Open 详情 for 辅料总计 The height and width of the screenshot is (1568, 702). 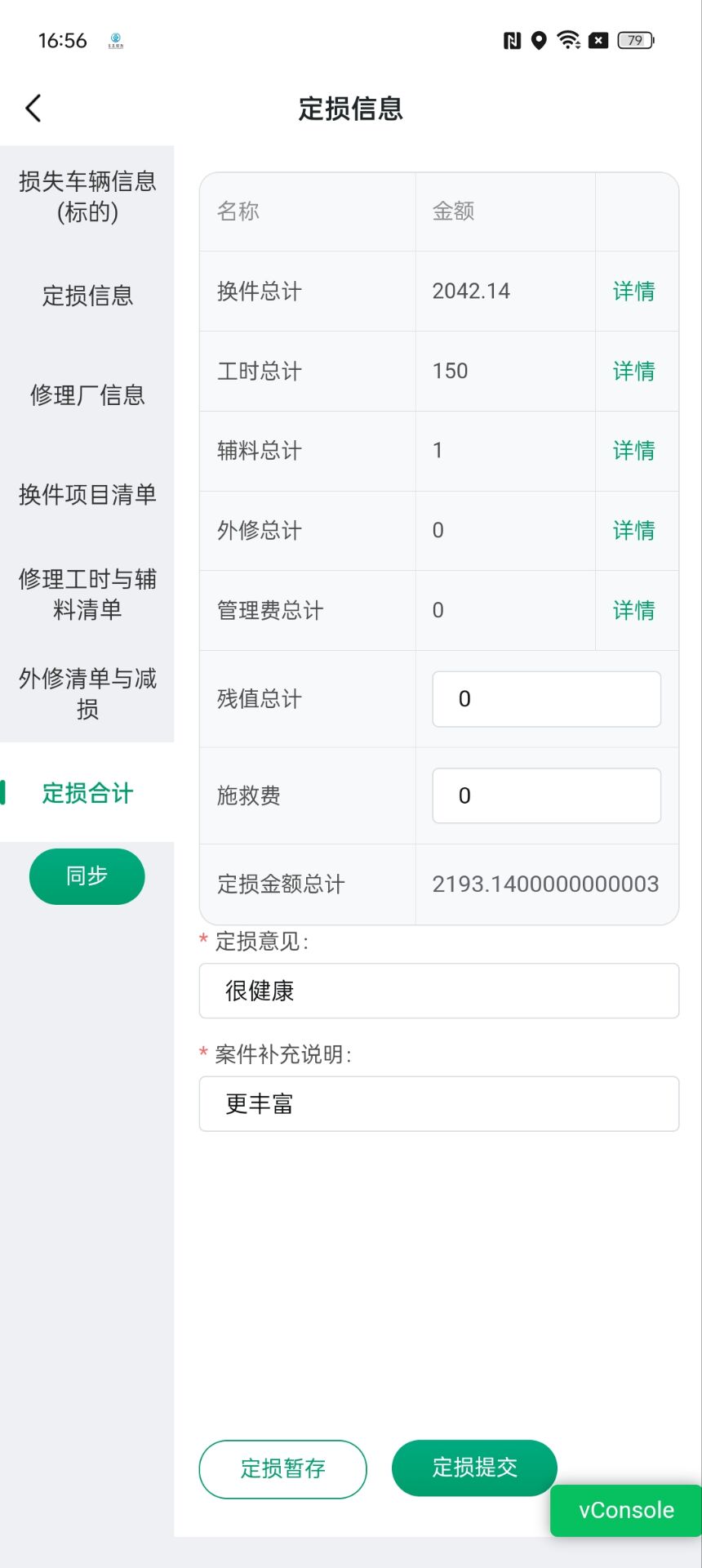(x=634, y=450)
